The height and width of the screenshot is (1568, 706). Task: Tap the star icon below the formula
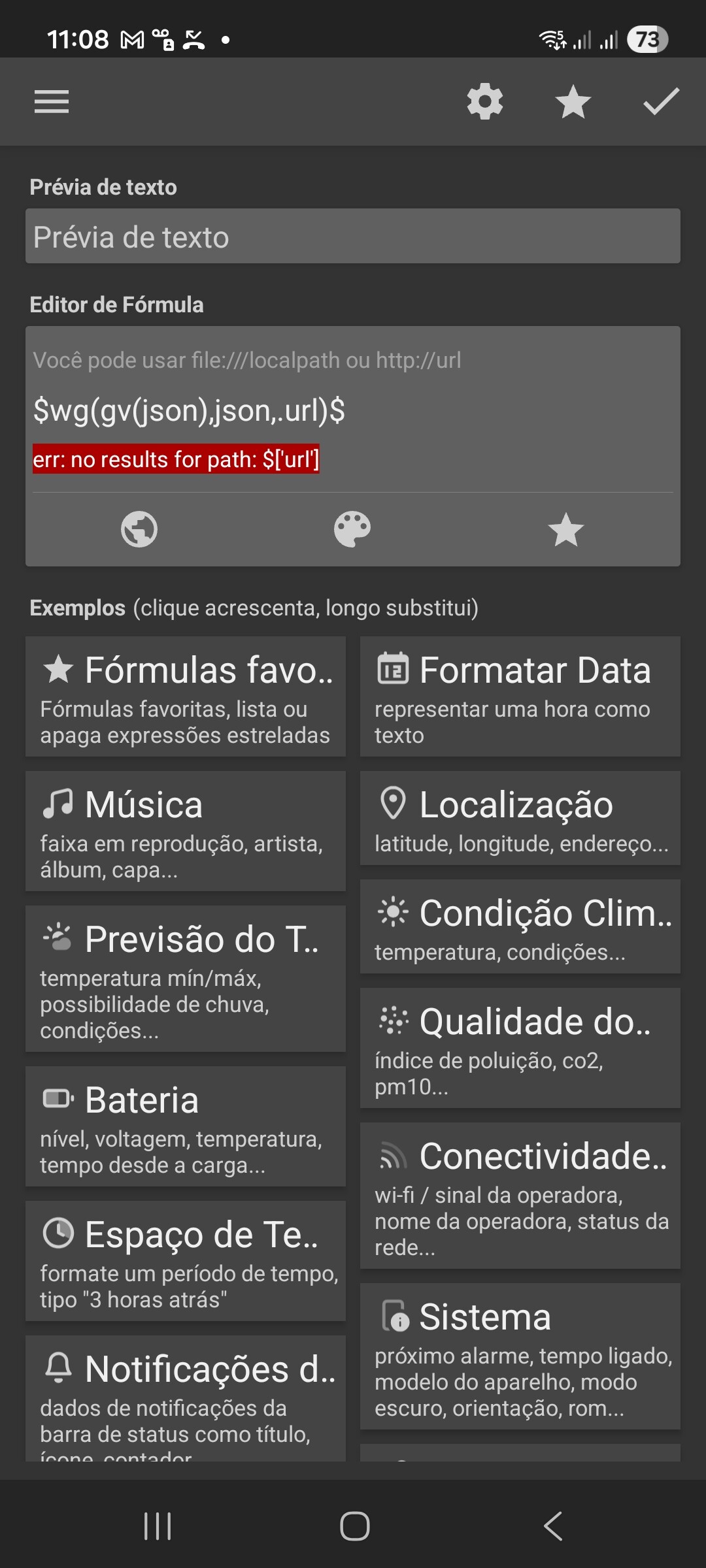[565, 529]
